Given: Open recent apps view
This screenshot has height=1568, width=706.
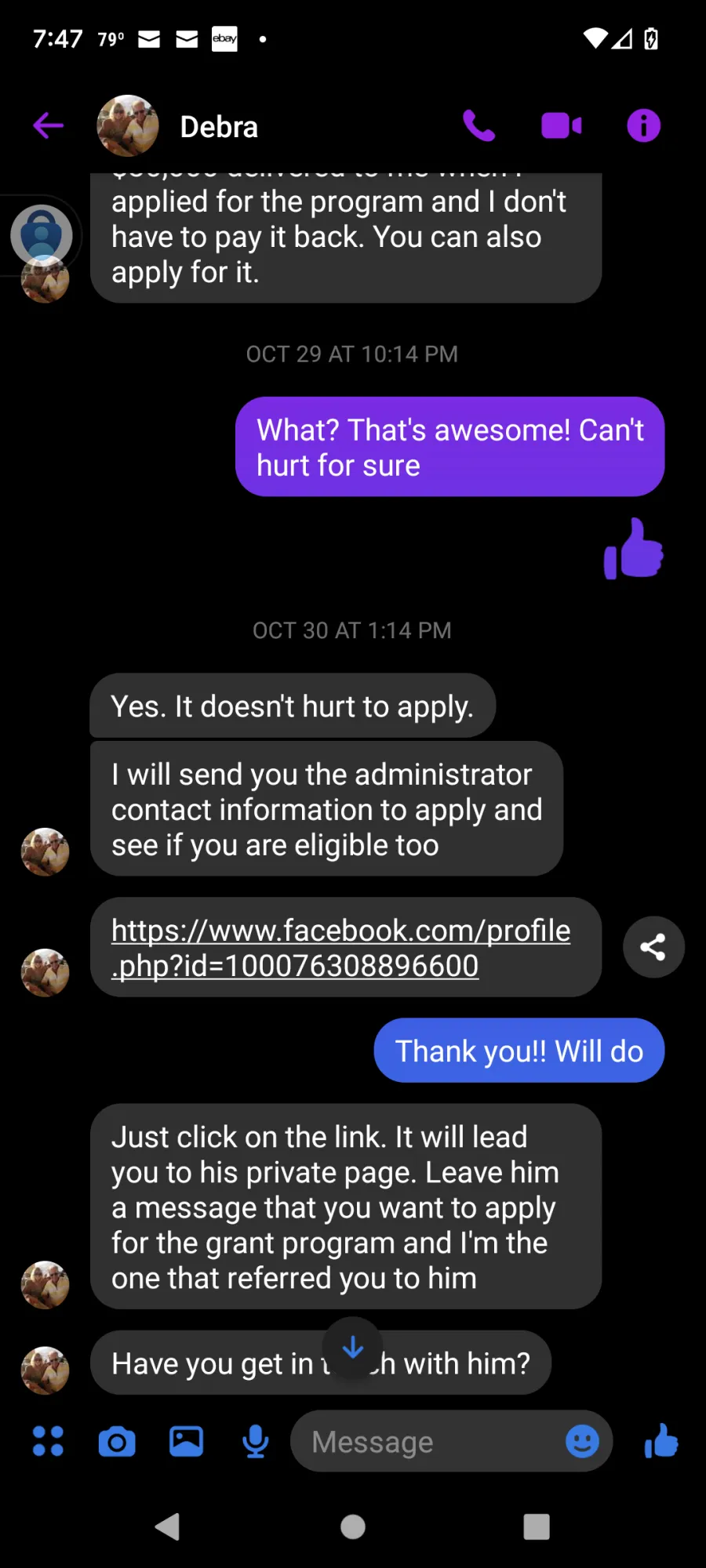Looking at the screenshot, I should coord(537,1526).
